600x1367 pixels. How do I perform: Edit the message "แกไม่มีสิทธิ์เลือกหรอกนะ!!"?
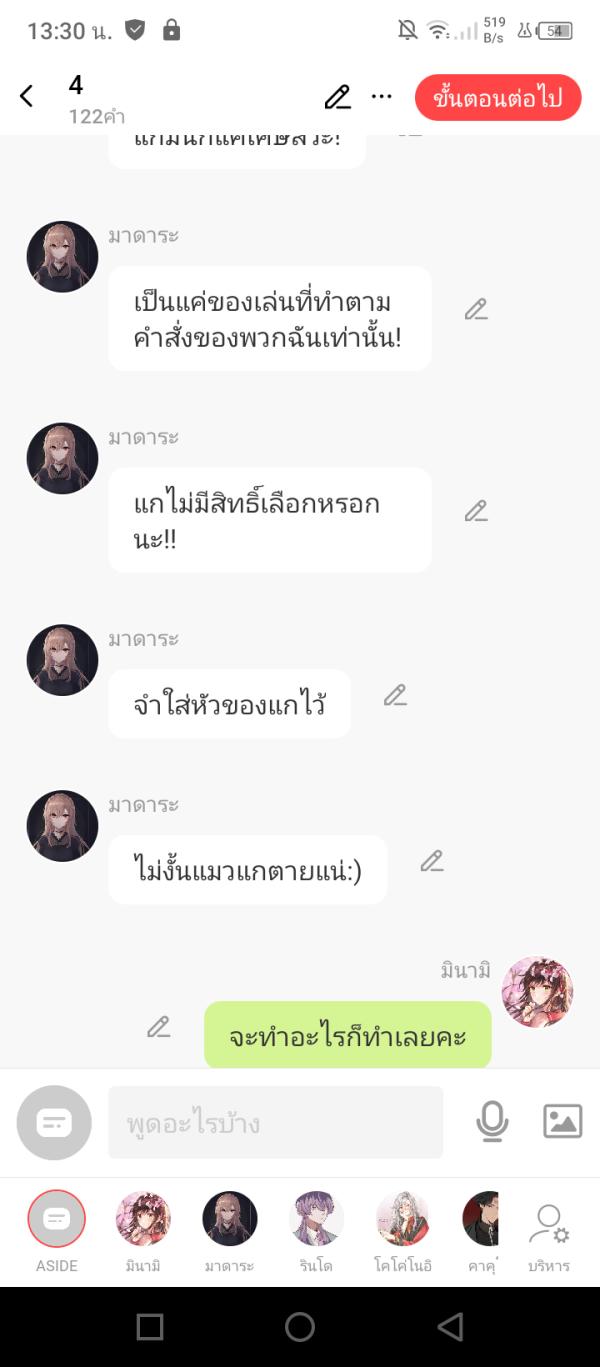click(476, 512)
